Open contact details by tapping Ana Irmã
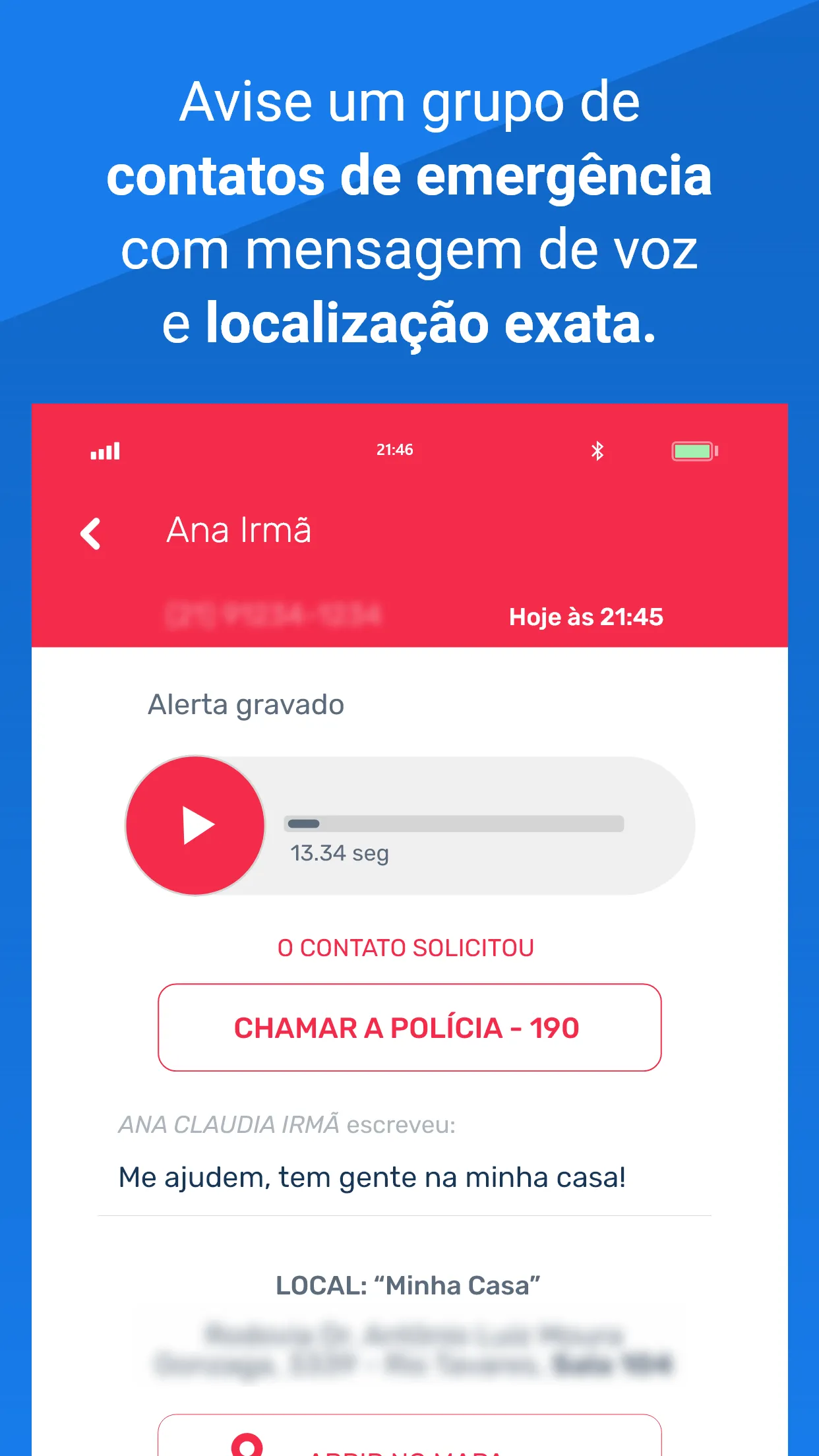 point(239,531)
